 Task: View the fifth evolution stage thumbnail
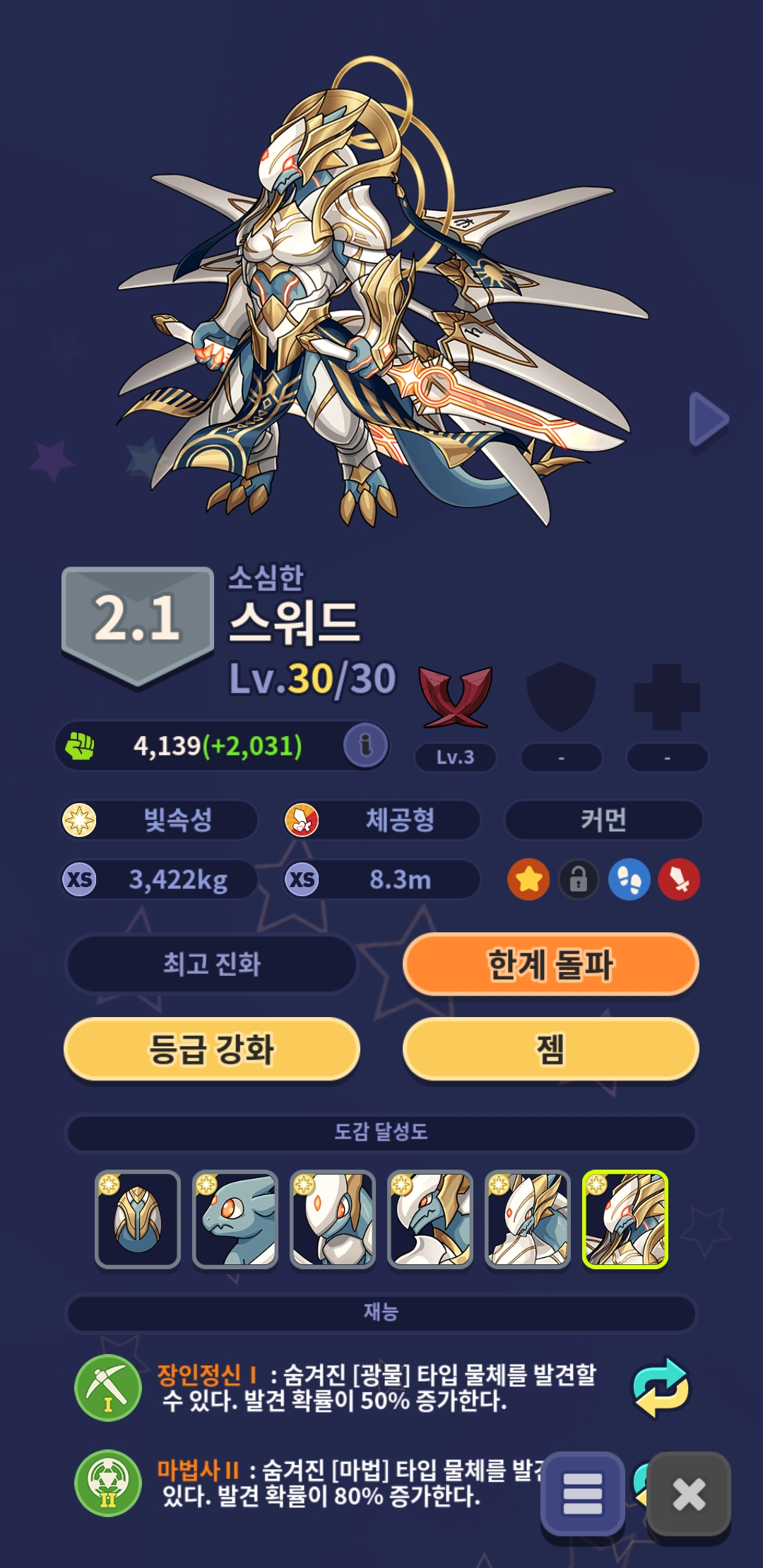coord(528,1219)
